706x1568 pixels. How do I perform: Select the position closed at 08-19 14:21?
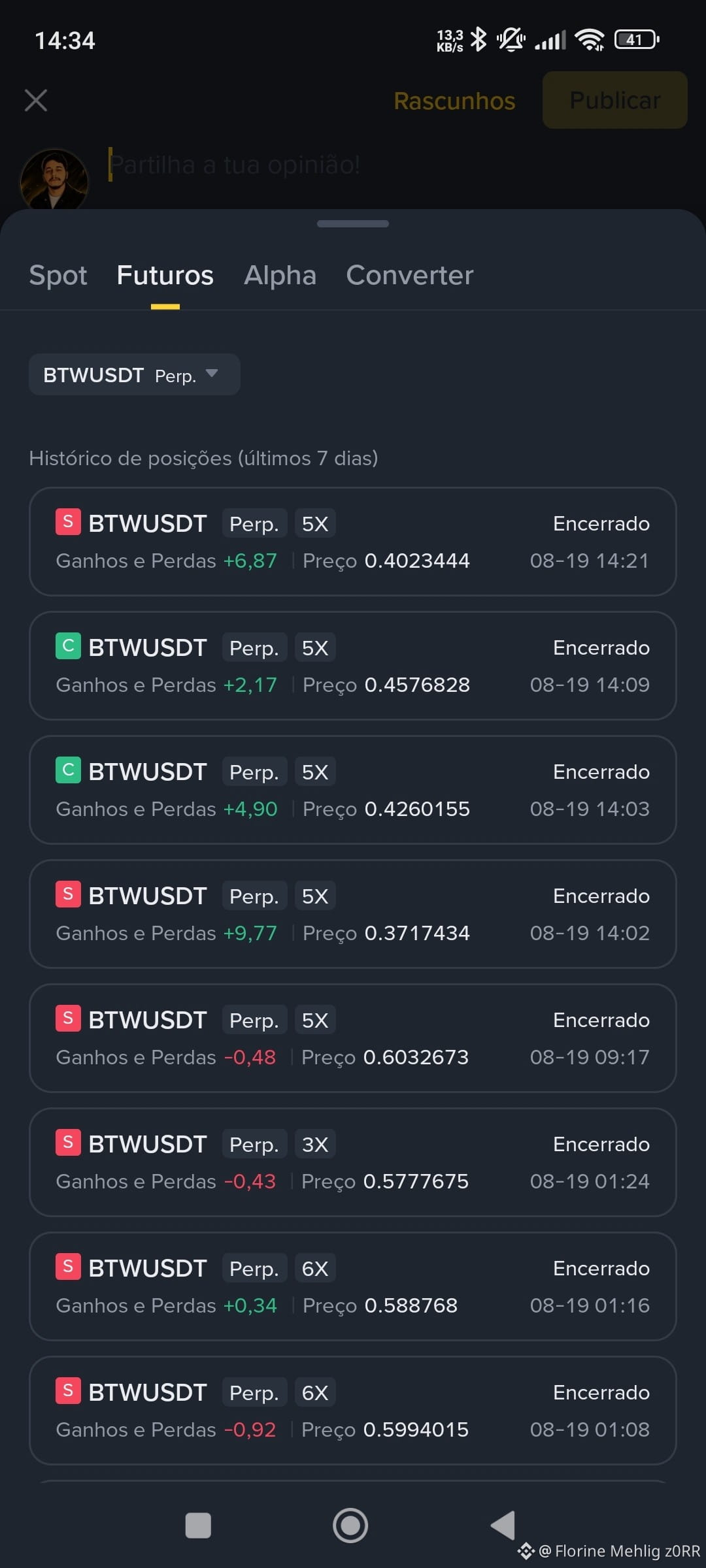click(353, 542)
